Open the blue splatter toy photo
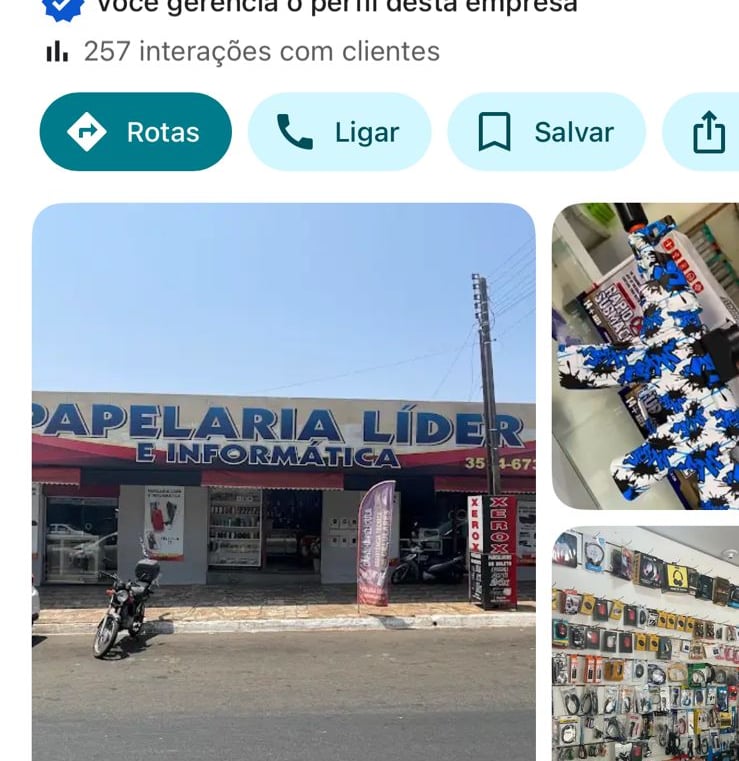The image size is (739, 761). pyautogui.click(x=645, y=356)
